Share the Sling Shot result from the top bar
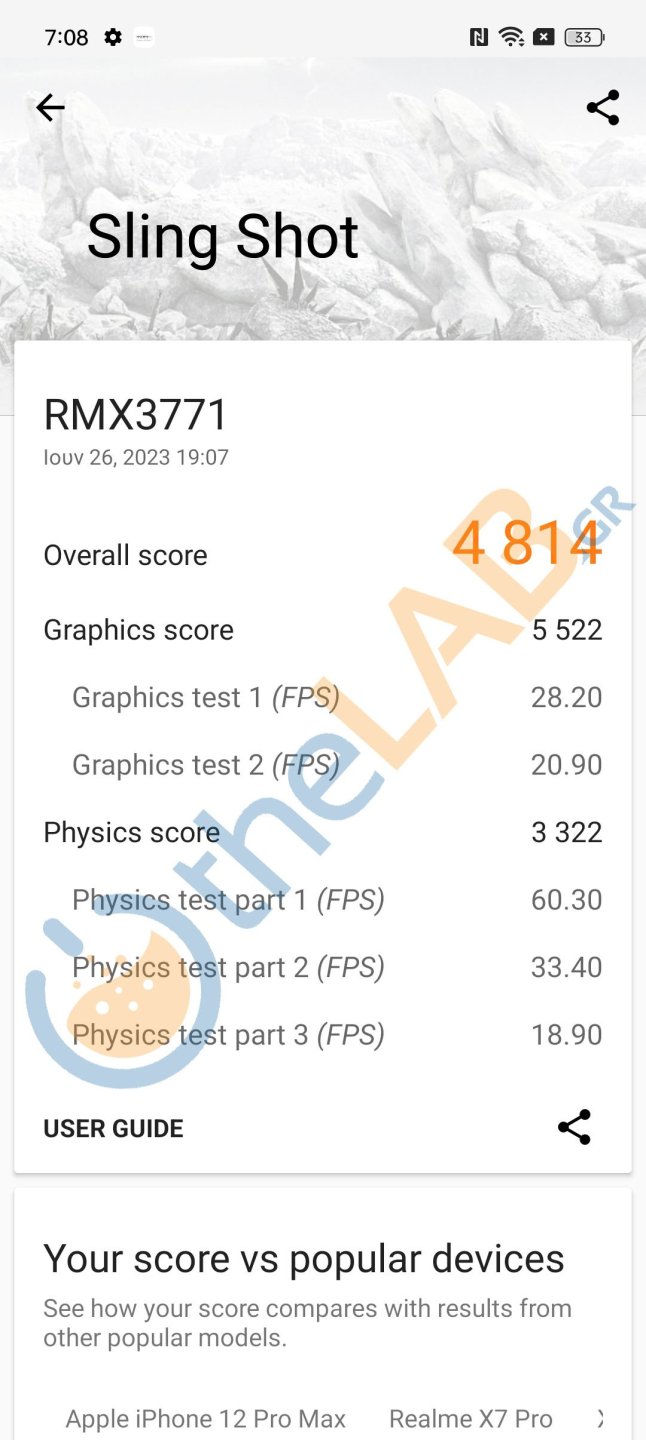This screenshot has height=1440, width=646. coord(603,108)
